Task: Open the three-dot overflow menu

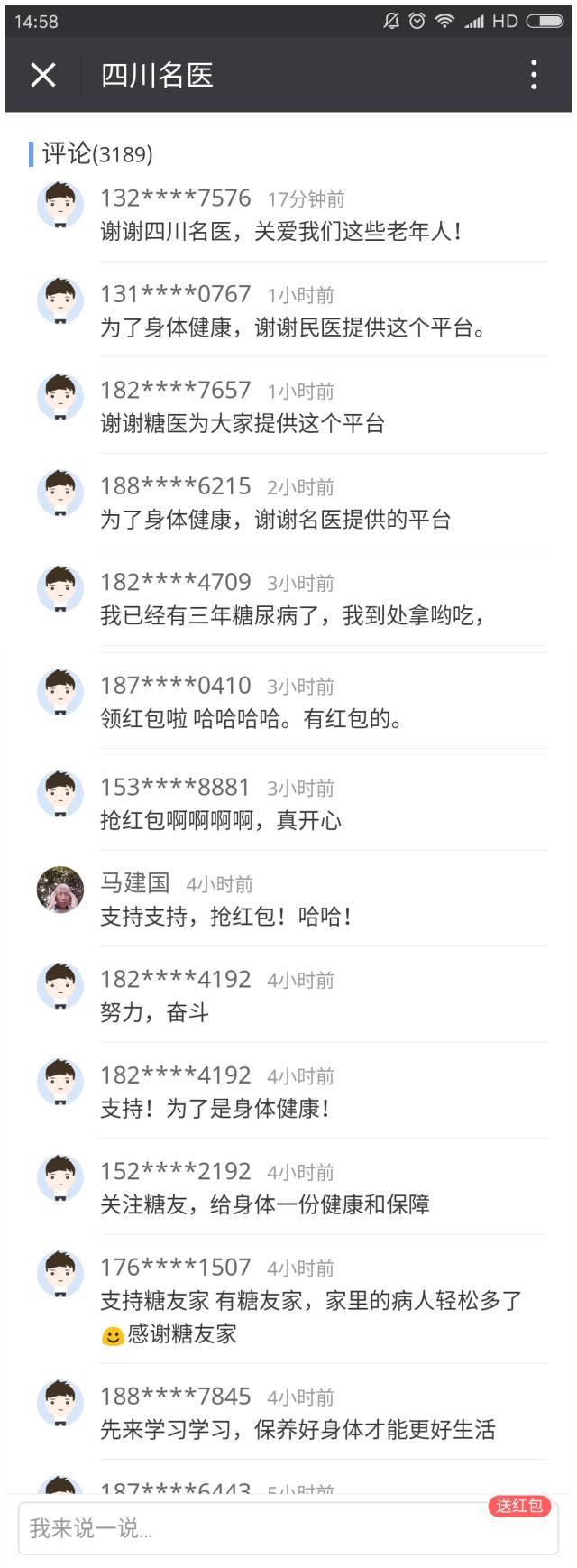Action: 534,75
